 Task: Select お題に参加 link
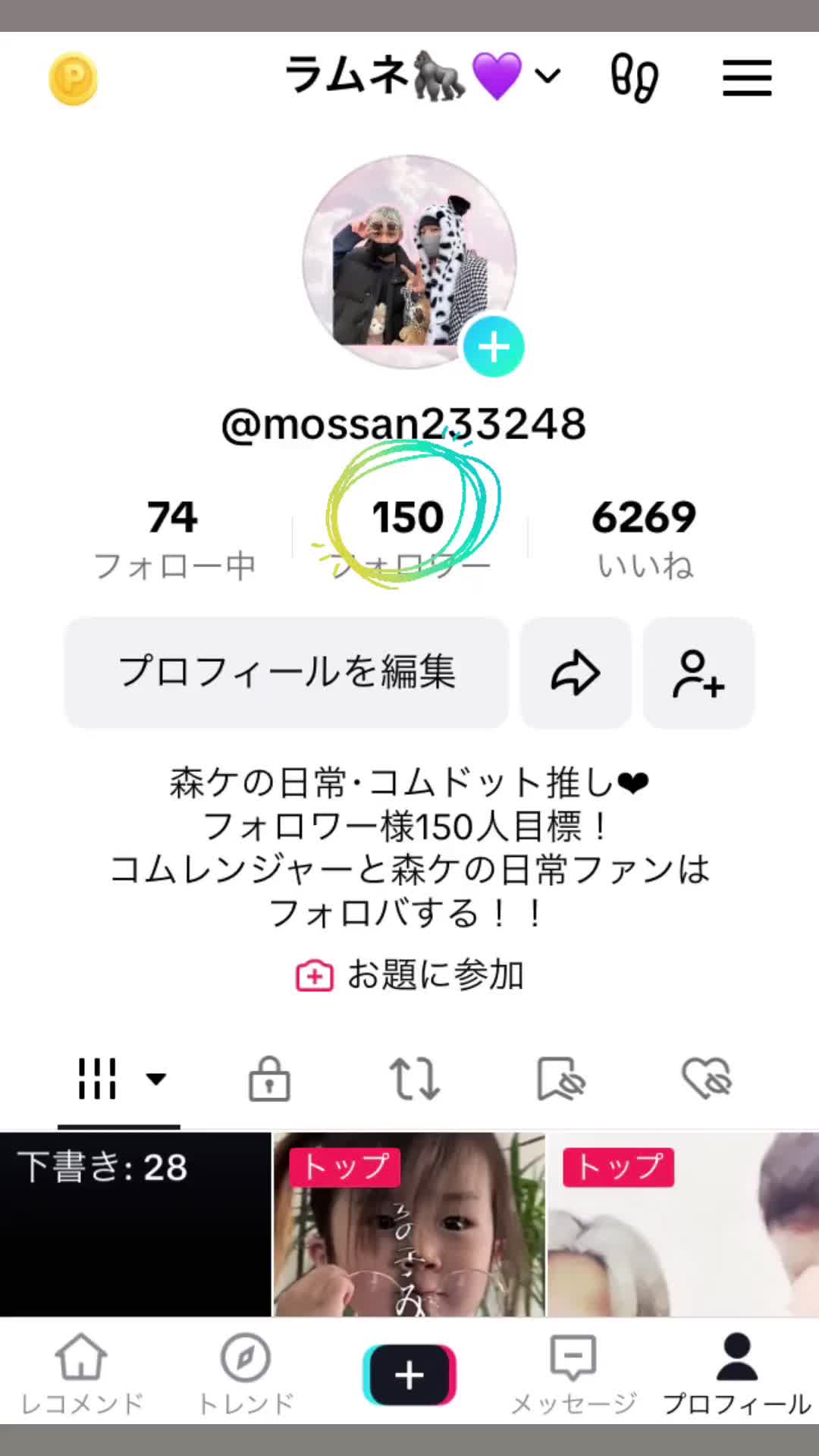[x=409, y=975]
